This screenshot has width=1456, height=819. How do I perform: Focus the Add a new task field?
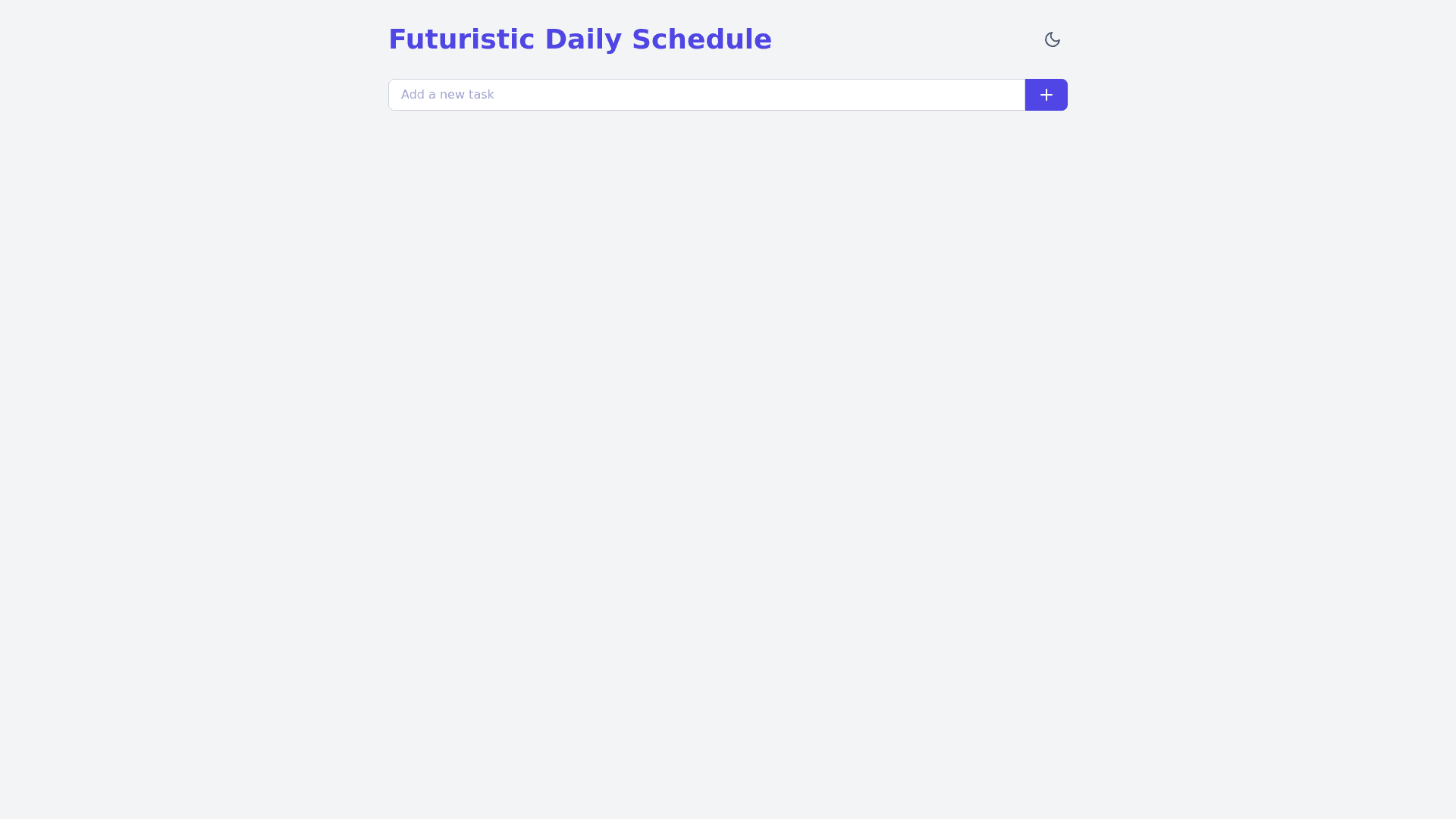tap(706, 95)
